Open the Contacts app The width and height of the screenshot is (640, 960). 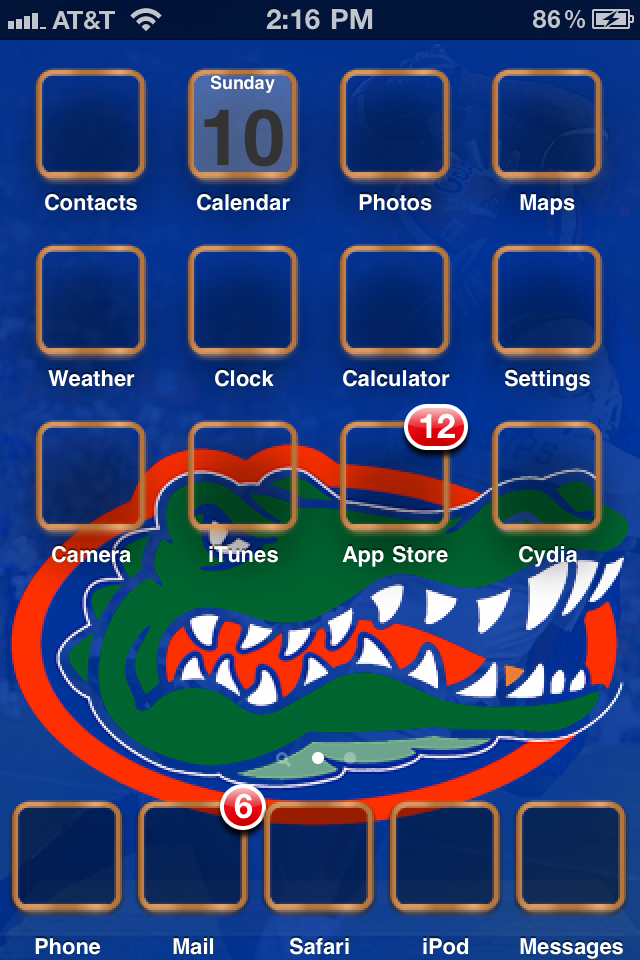[91, 124]
